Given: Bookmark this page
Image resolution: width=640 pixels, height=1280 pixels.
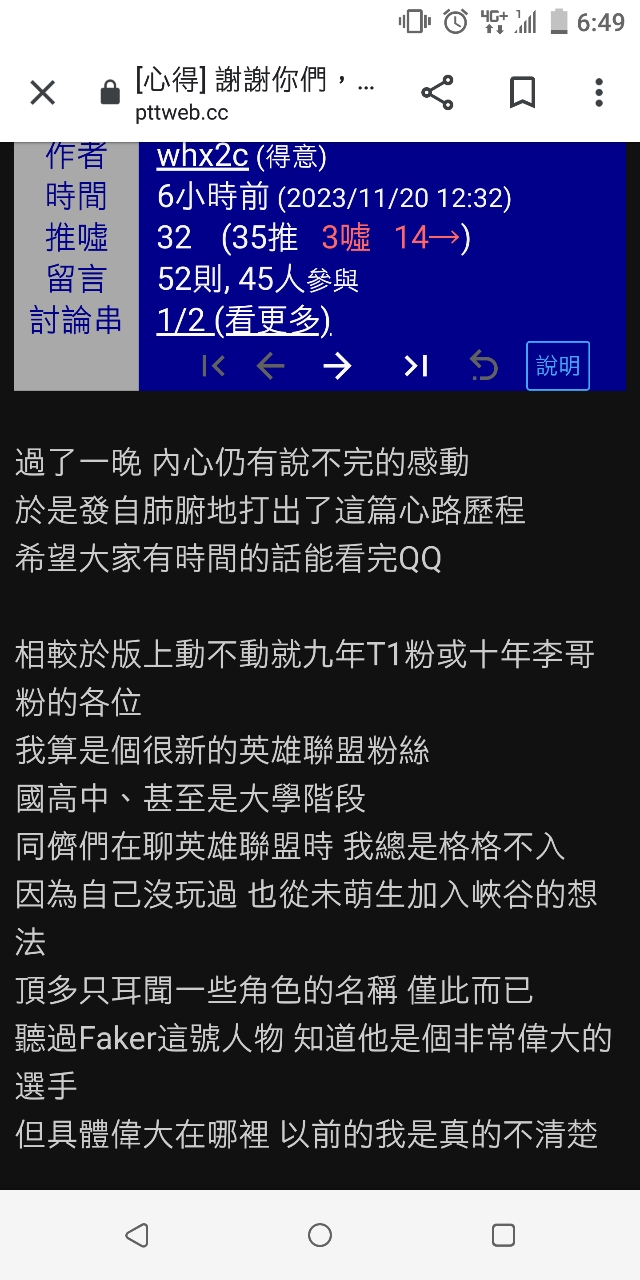Looking at the screenshot, I should click(x=522, y=93).
